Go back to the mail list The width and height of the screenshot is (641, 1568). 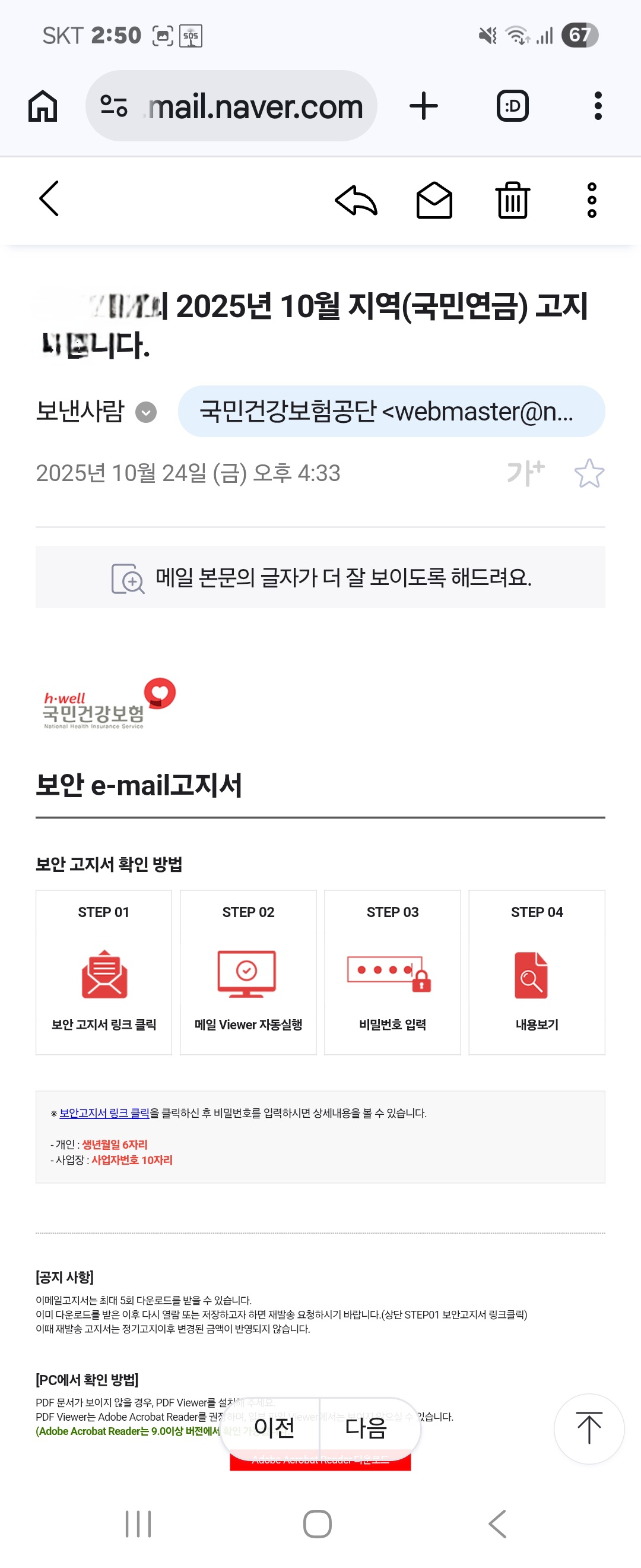[49, 198]
